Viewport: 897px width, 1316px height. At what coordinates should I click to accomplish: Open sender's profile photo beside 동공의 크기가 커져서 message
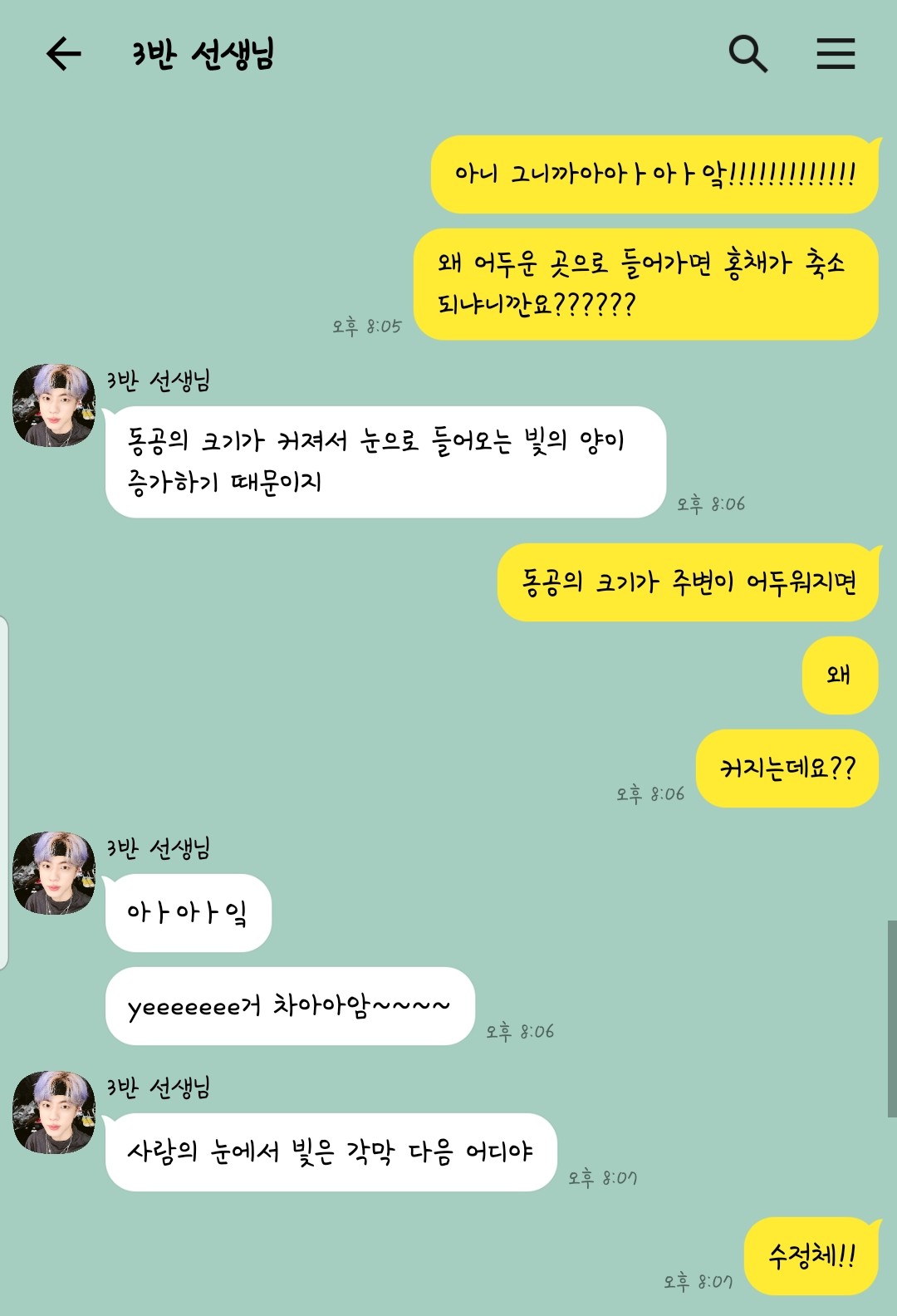click(x=54, y=405)
